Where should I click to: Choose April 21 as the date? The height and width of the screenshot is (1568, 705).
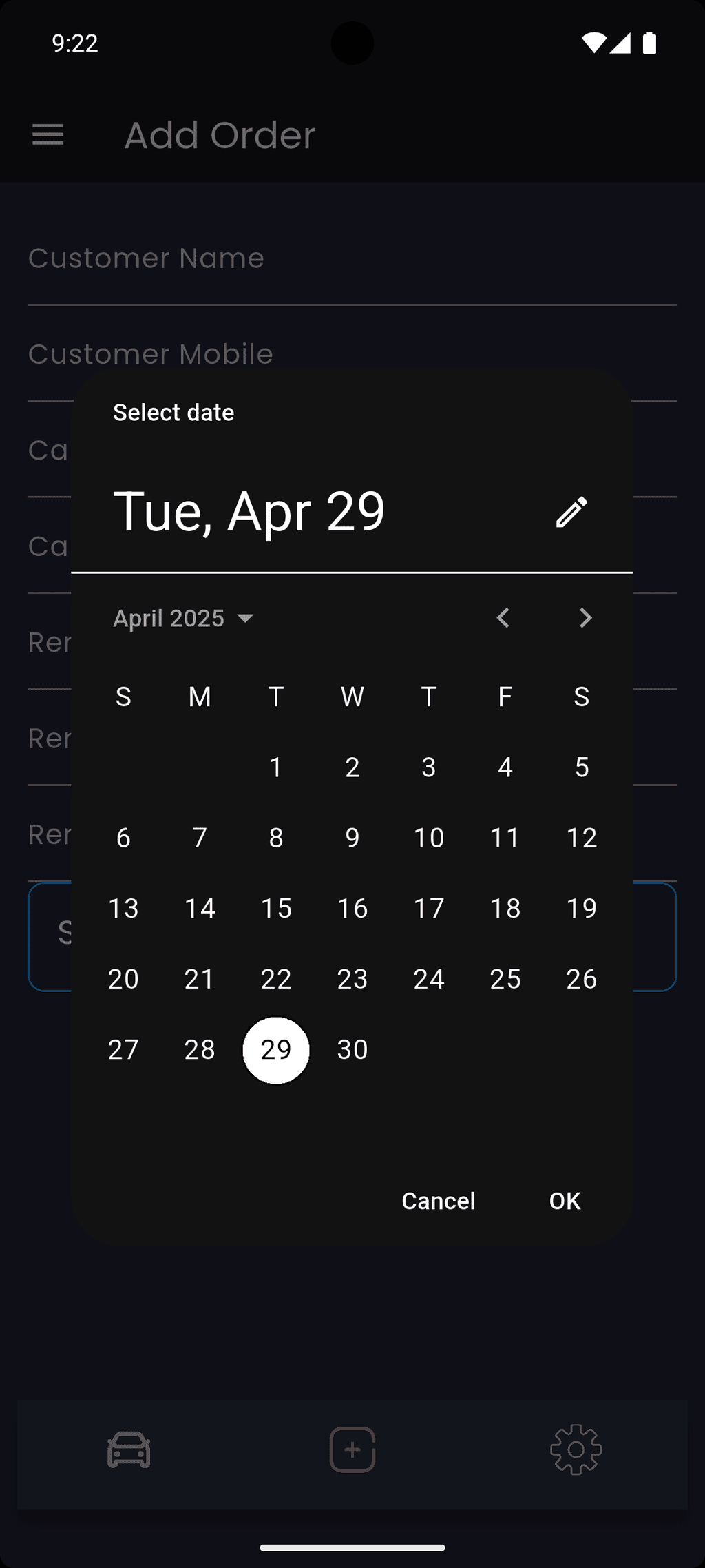tap(200, 979)
